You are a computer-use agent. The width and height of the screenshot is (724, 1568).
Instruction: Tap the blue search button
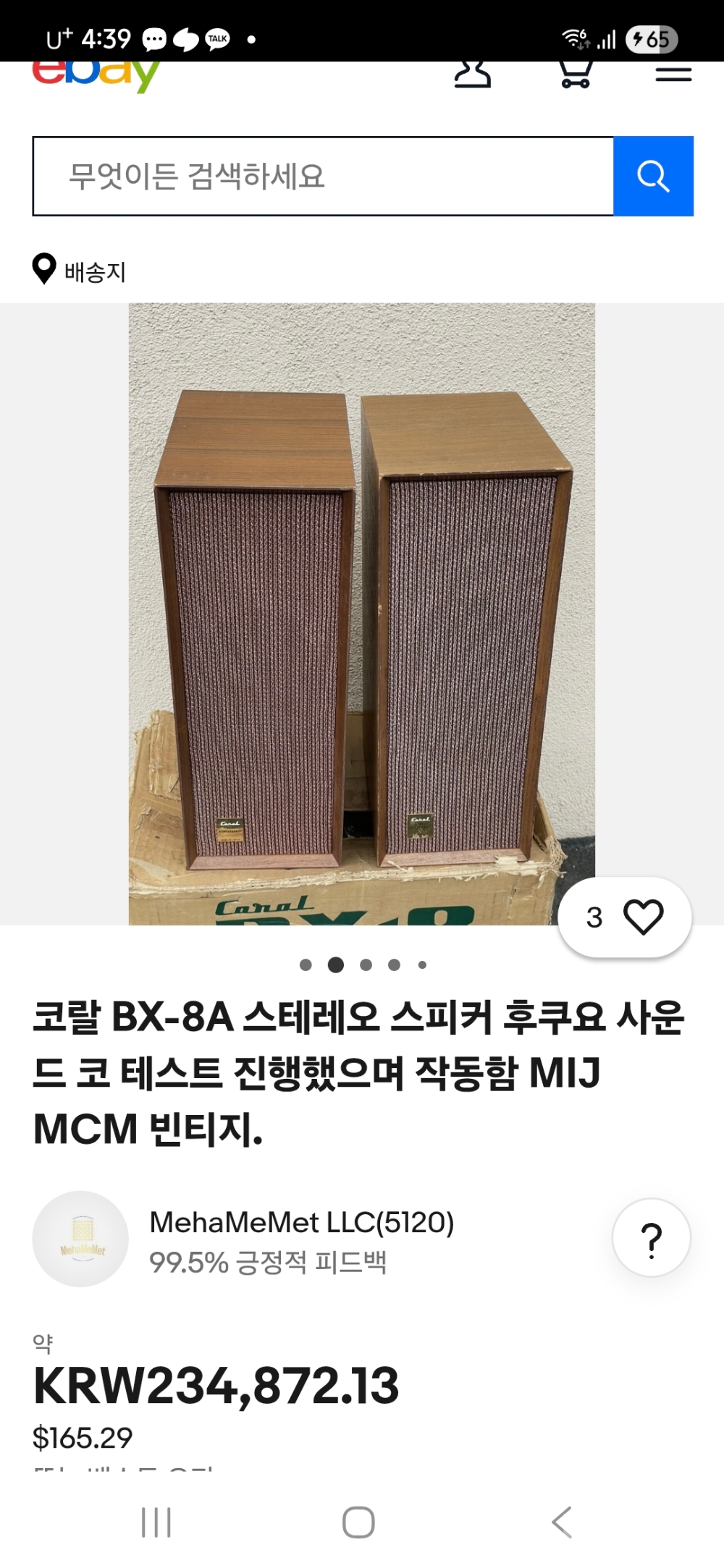[x=653, y=176]
